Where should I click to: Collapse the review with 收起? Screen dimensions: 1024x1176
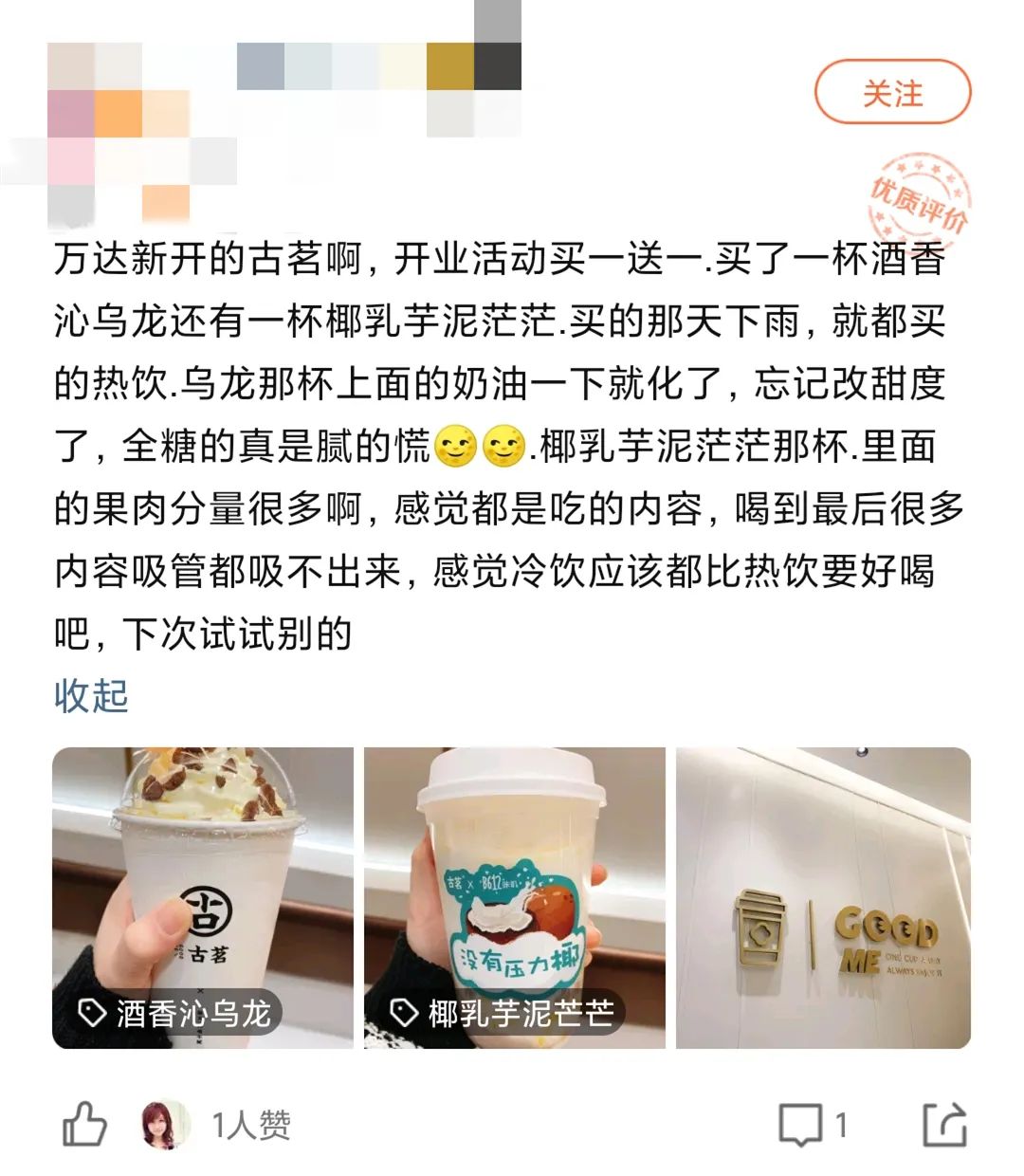coord(91,695)
